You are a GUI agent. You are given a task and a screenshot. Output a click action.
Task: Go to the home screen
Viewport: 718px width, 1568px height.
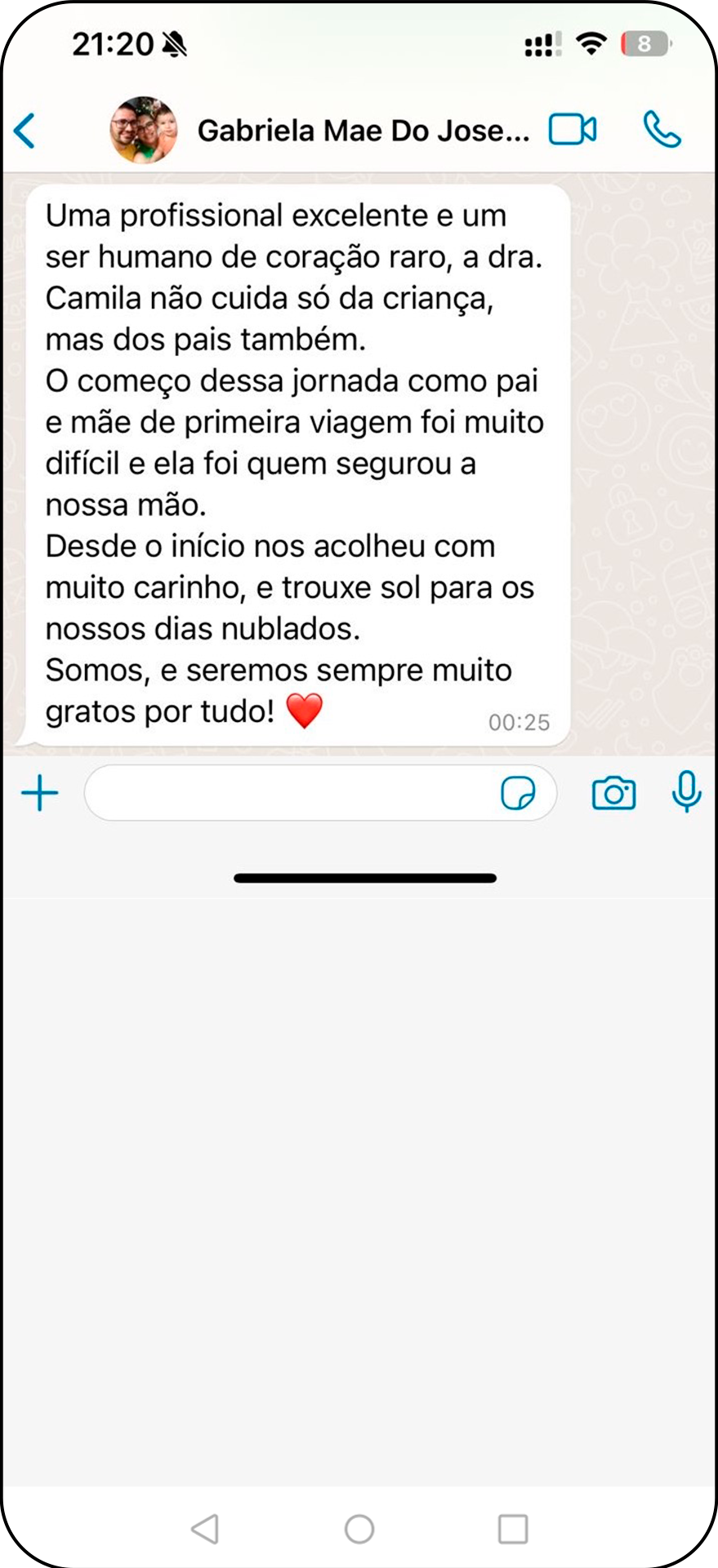[359, 1529]
